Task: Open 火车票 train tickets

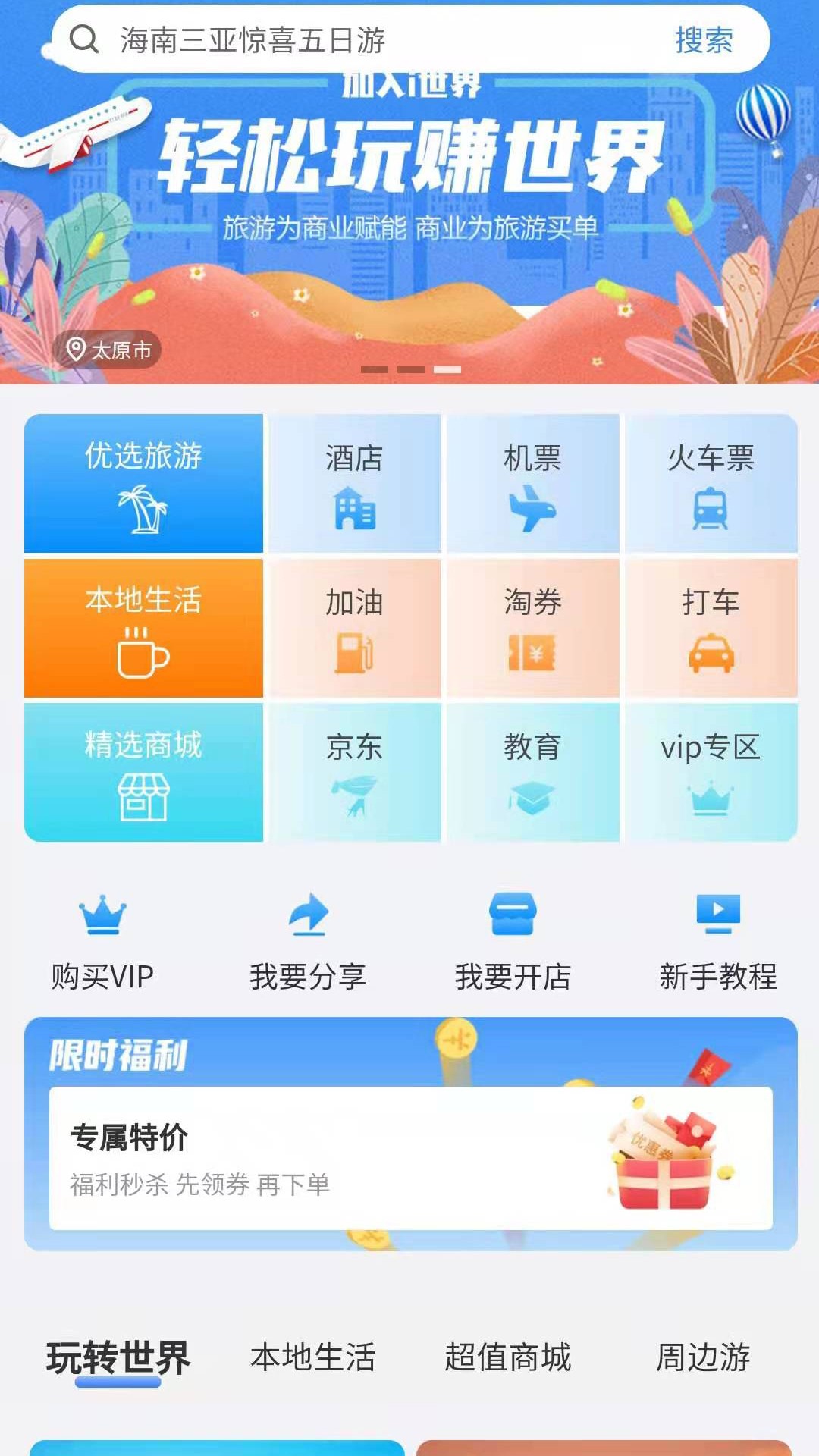Action: (711, 483)
